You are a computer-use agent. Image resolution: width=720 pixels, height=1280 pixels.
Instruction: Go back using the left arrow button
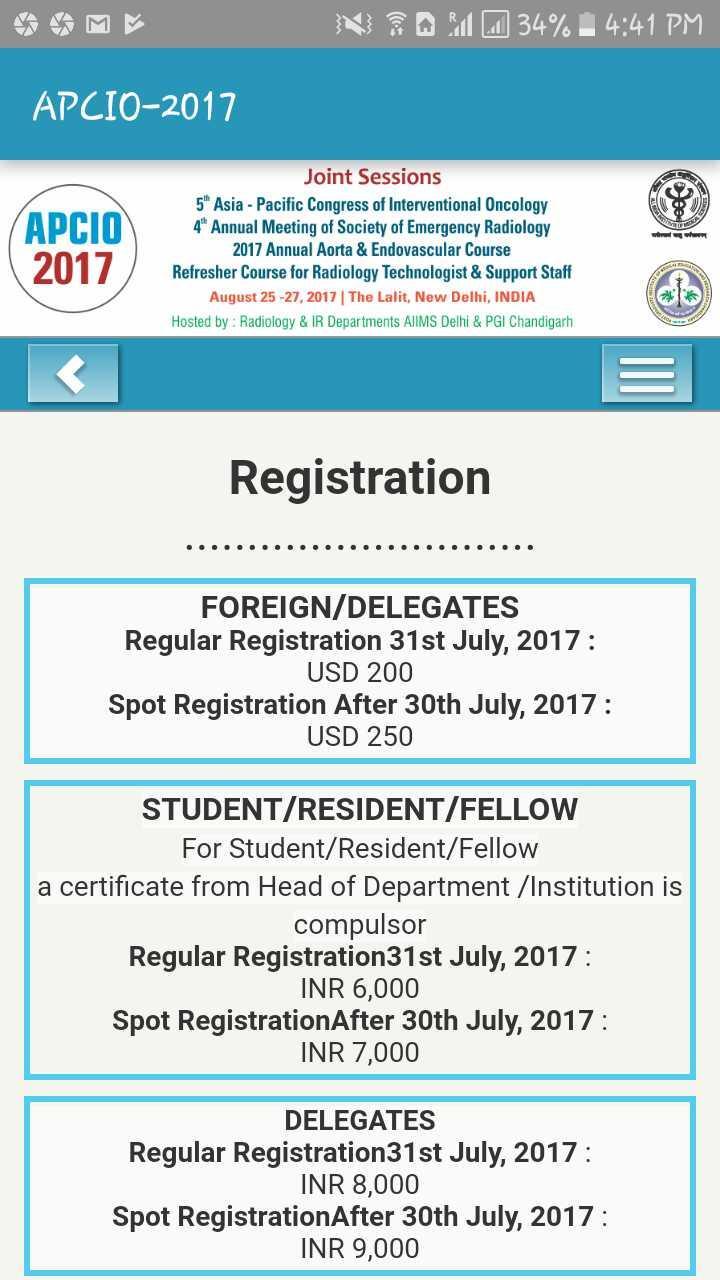point(73,374)
